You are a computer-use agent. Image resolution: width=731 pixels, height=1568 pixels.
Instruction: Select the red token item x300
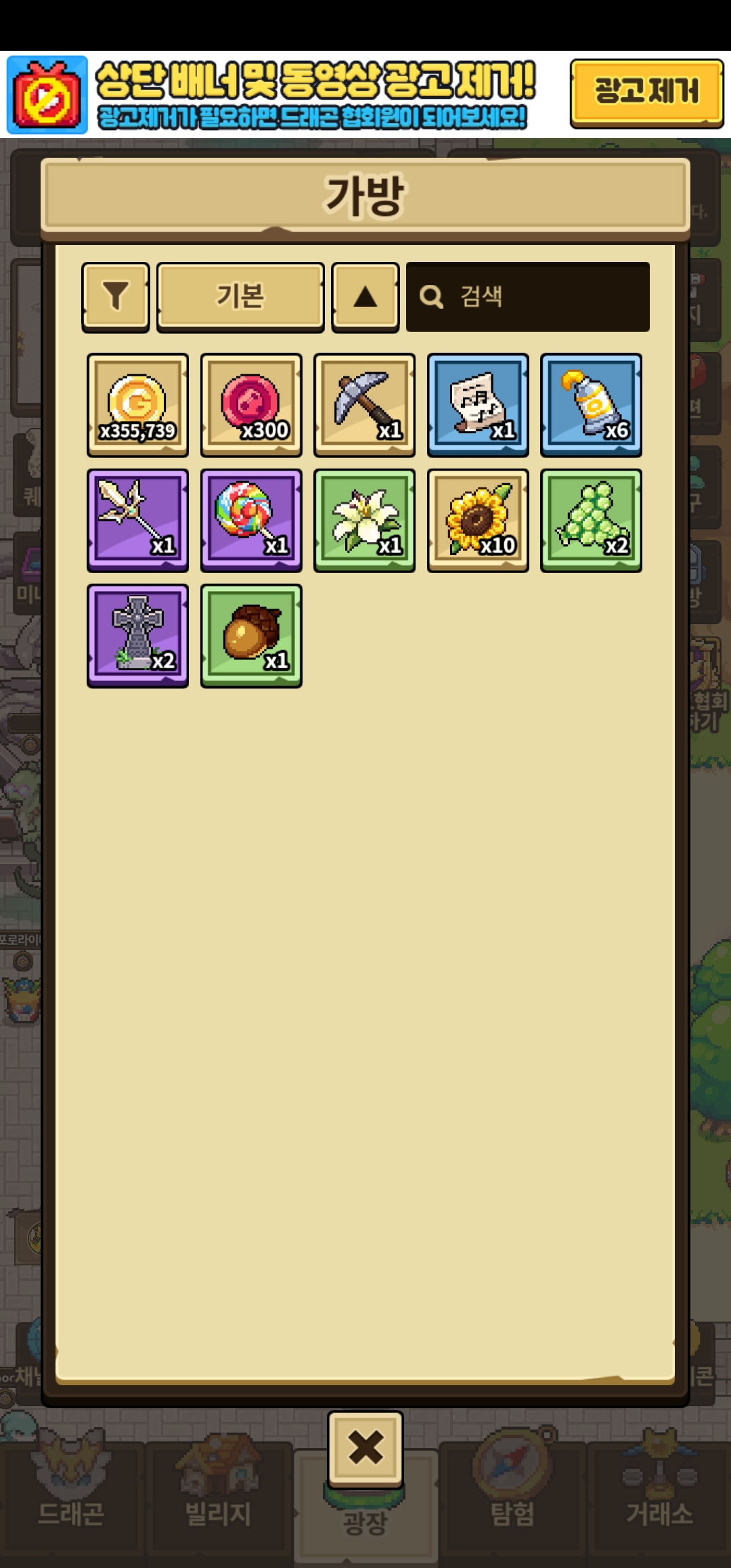pyautogui.click(x=251, y=405)
